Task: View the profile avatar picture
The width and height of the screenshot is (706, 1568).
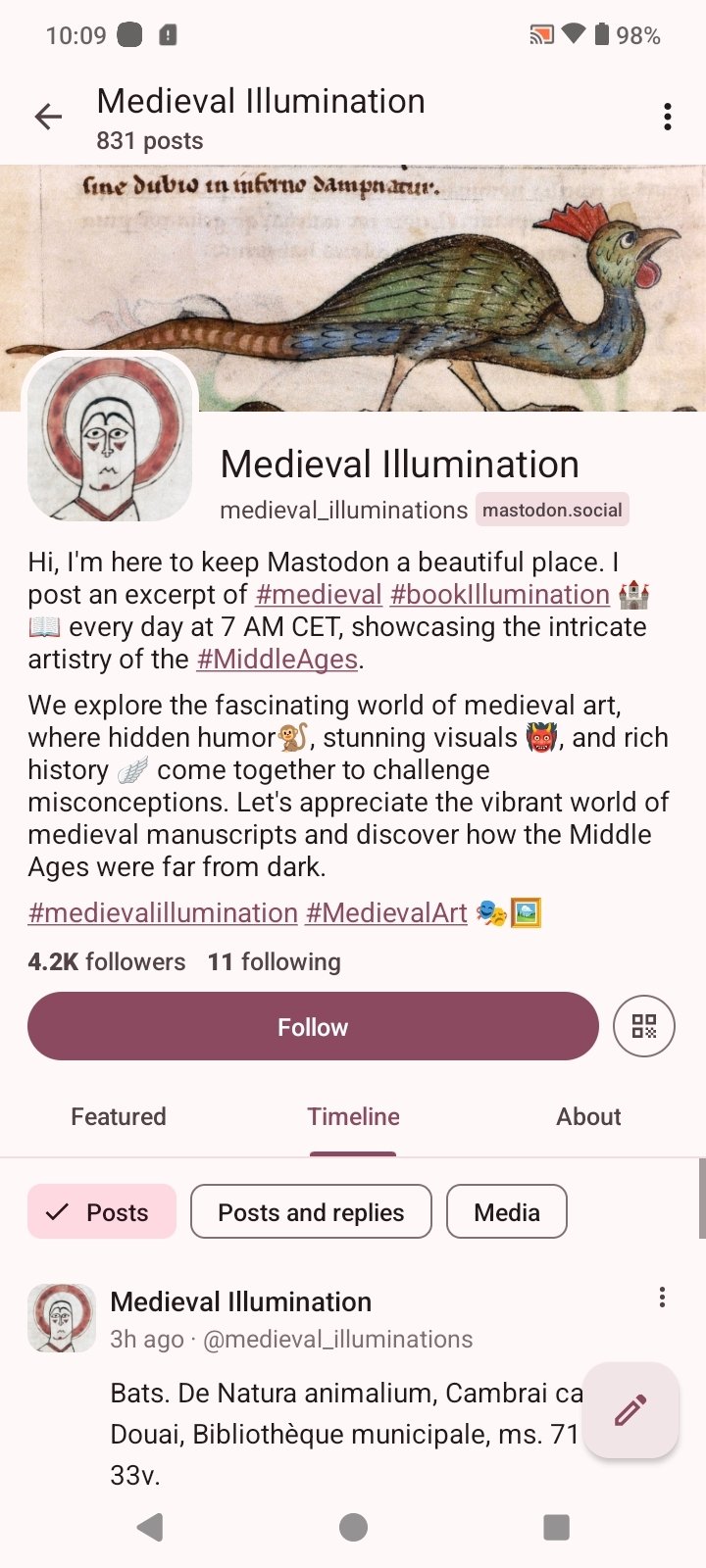Action: pos(110,437)
